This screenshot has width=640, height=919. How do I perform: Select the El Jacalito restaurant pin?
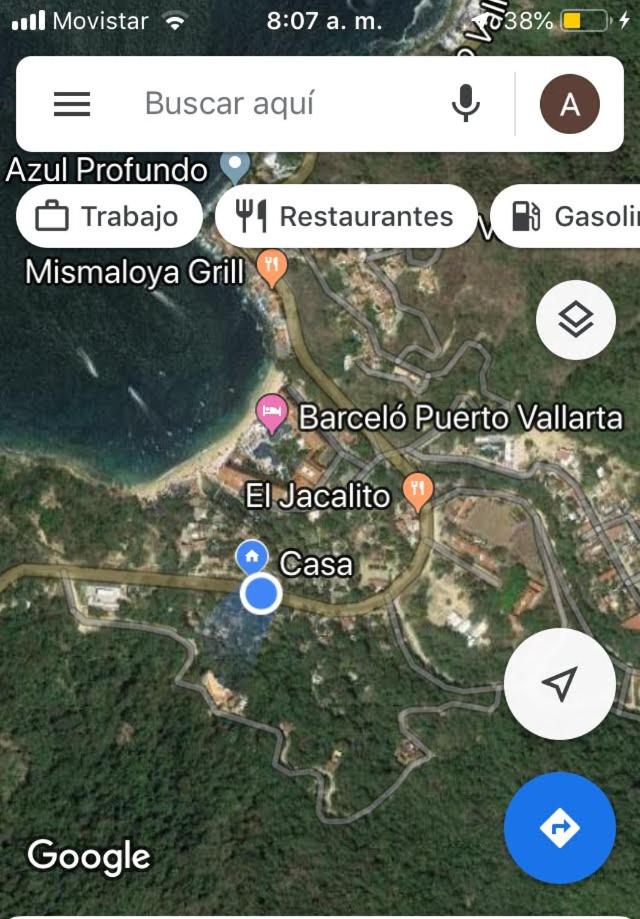tap(417, 488)
